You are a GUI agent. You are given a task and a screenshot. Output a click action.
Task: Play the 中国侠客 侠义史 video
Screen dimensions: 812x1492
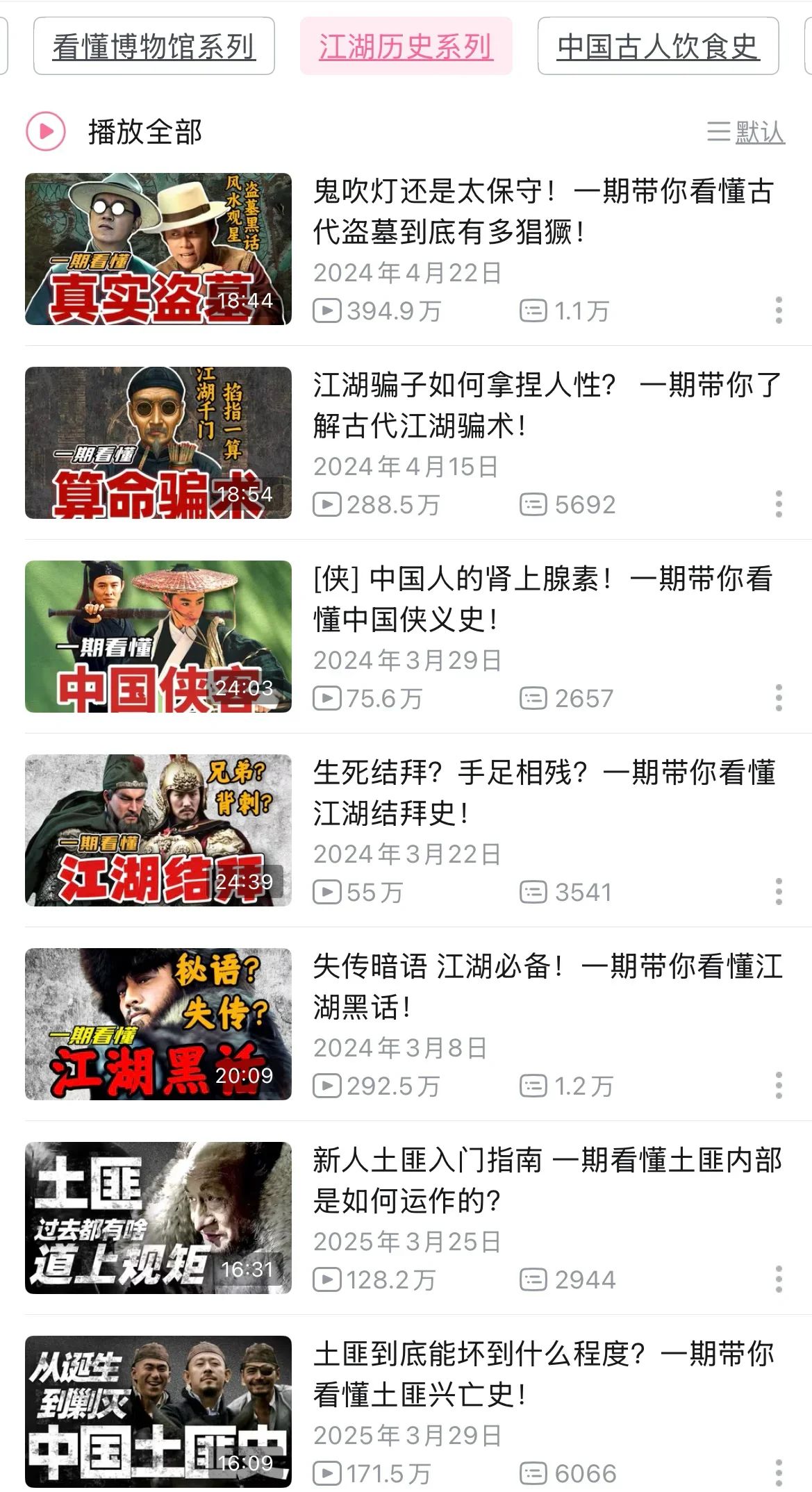(x=158, y=636)
